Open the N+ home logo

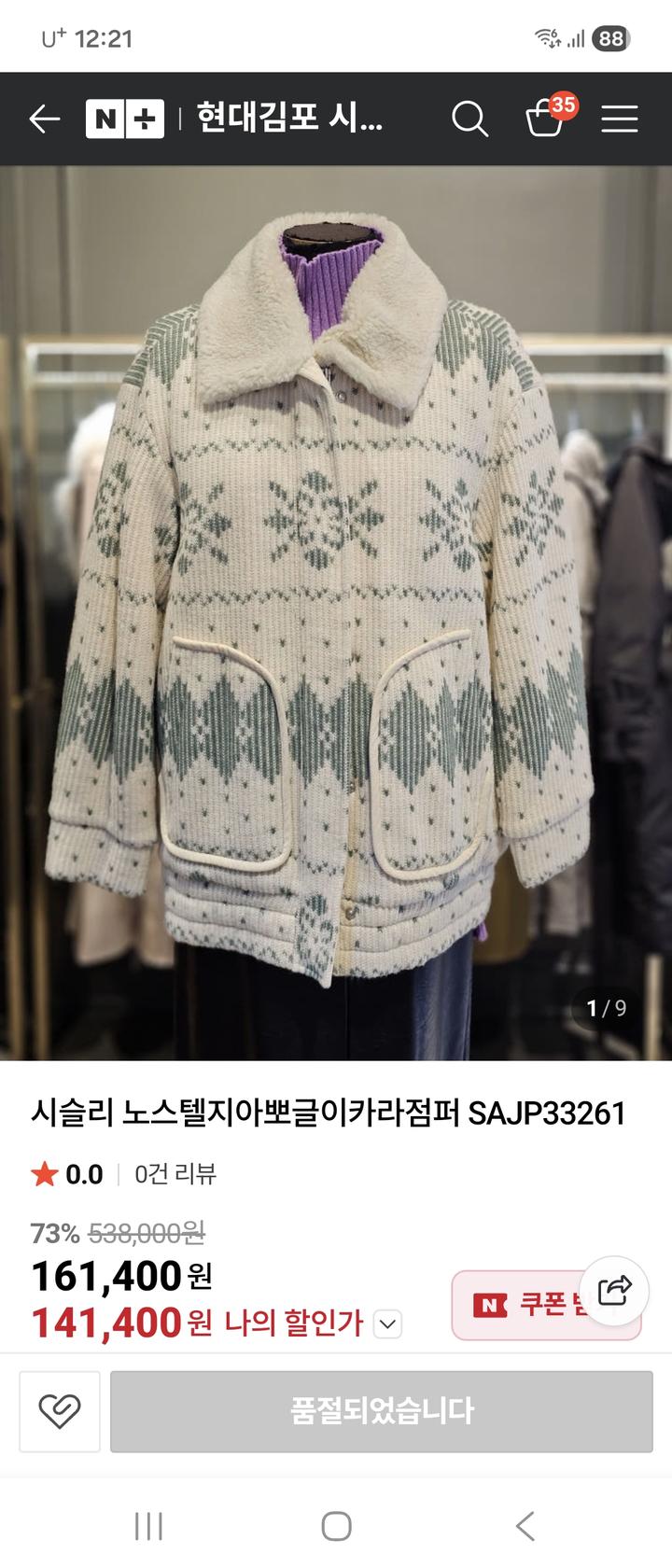click(x=125, y=119)
